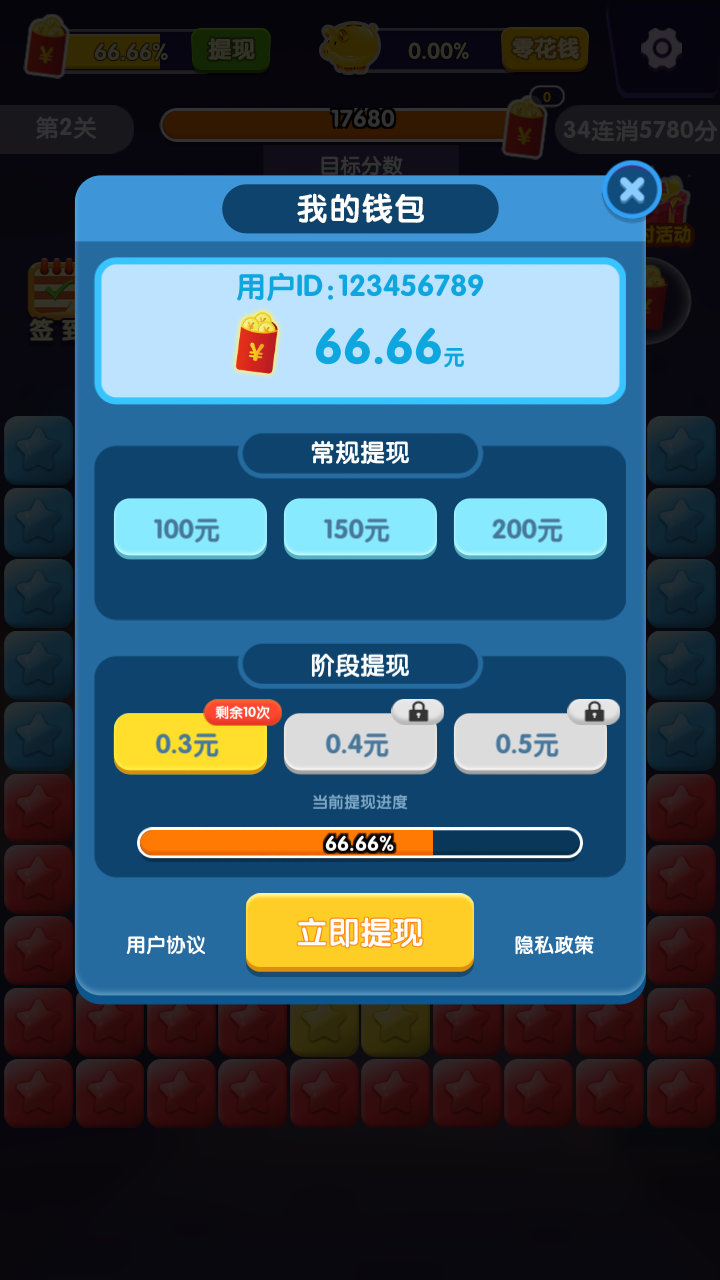
Task: Tap 立即提现 to withdraw now
Action: click(x=360, y=932)
